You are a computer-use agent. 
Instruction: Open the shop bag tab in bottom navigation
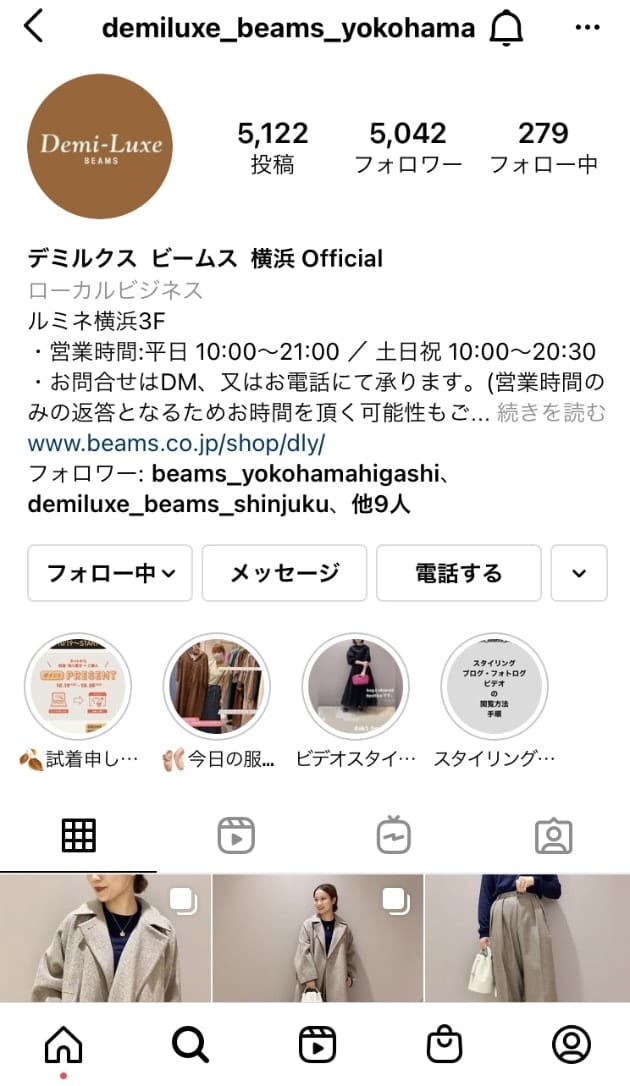click(x=444, y=1045)
